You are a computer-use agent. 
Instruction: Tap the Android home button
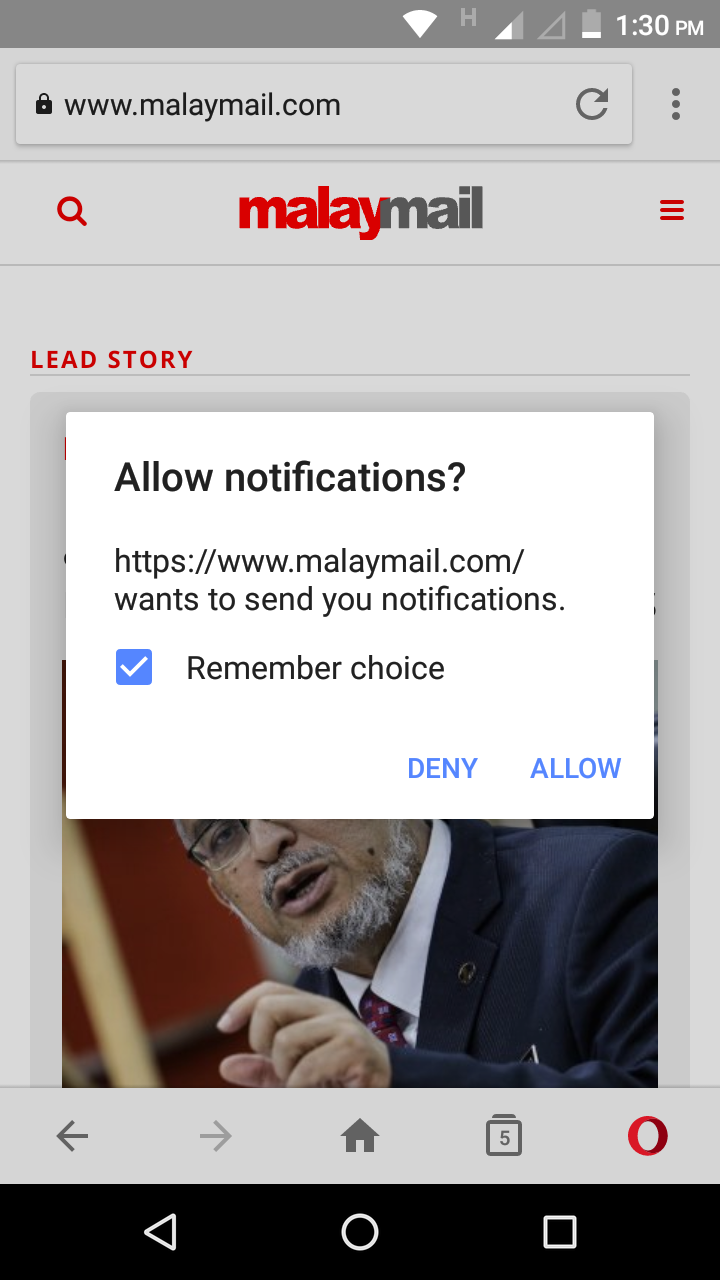coord(360,1232)
